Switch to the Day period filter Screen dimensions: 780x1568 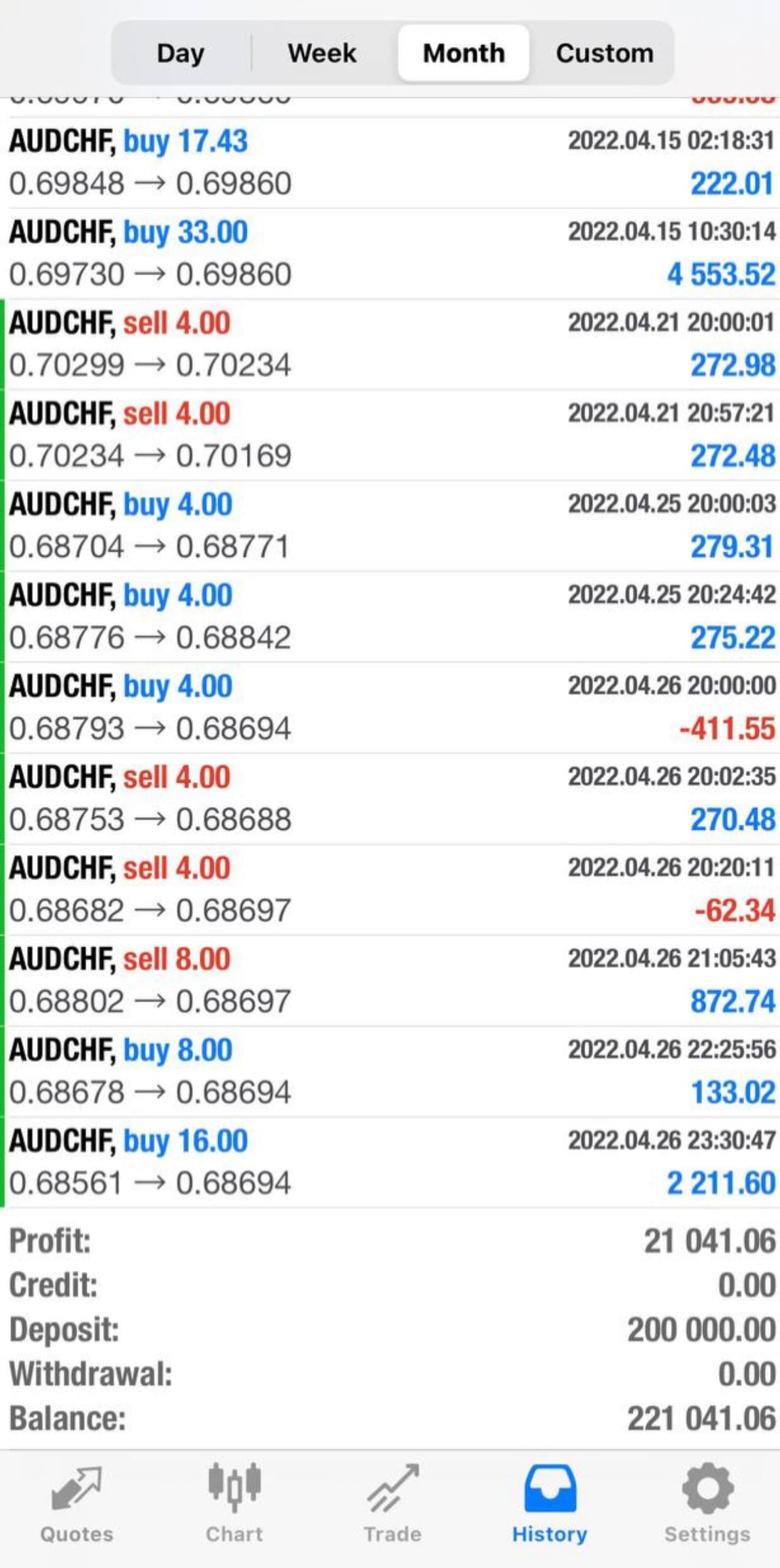tap(180, 53)
